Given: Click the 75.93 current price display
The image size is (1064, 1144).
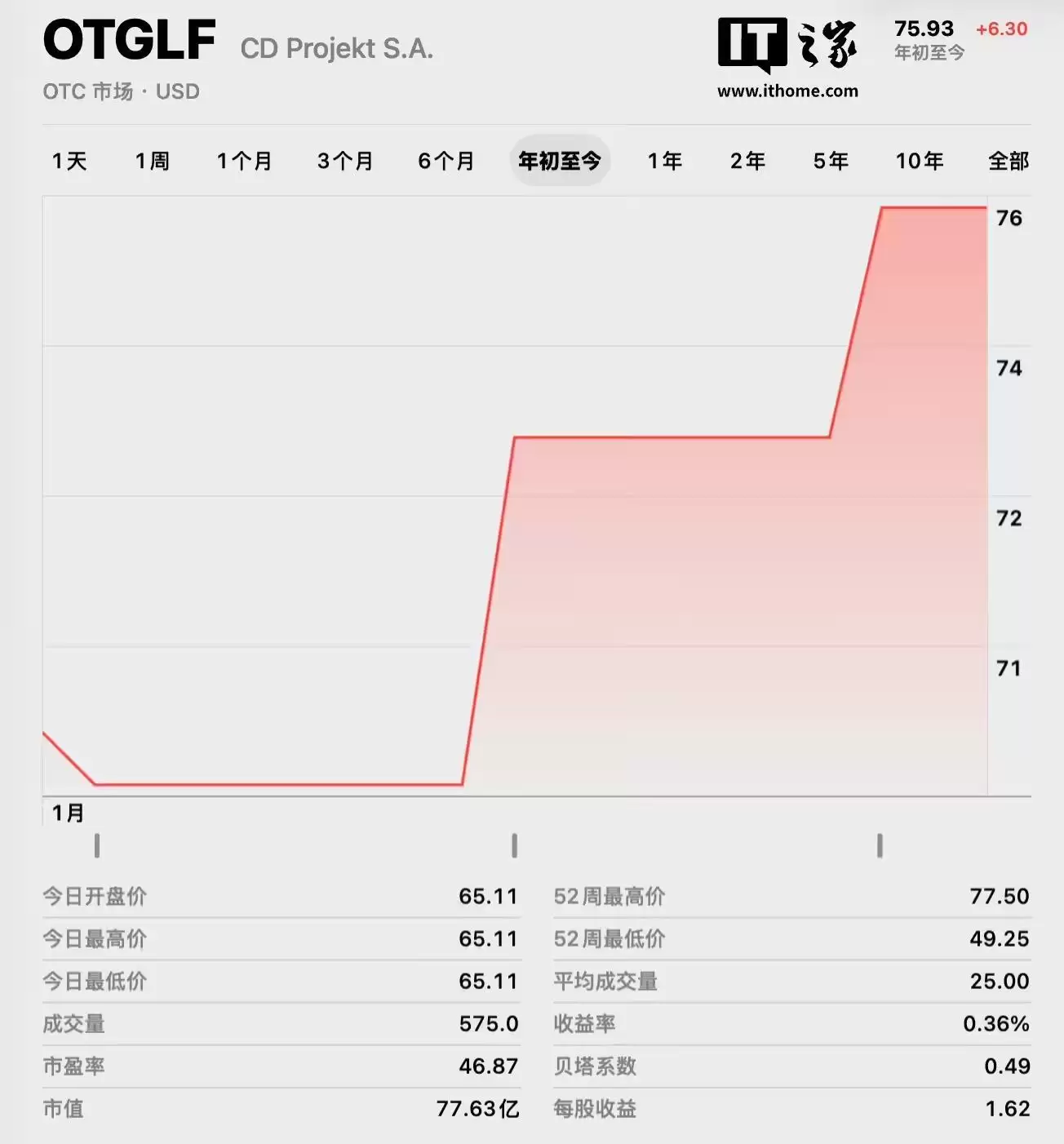Looking at the screenshot, I should [x=923, y=29].
